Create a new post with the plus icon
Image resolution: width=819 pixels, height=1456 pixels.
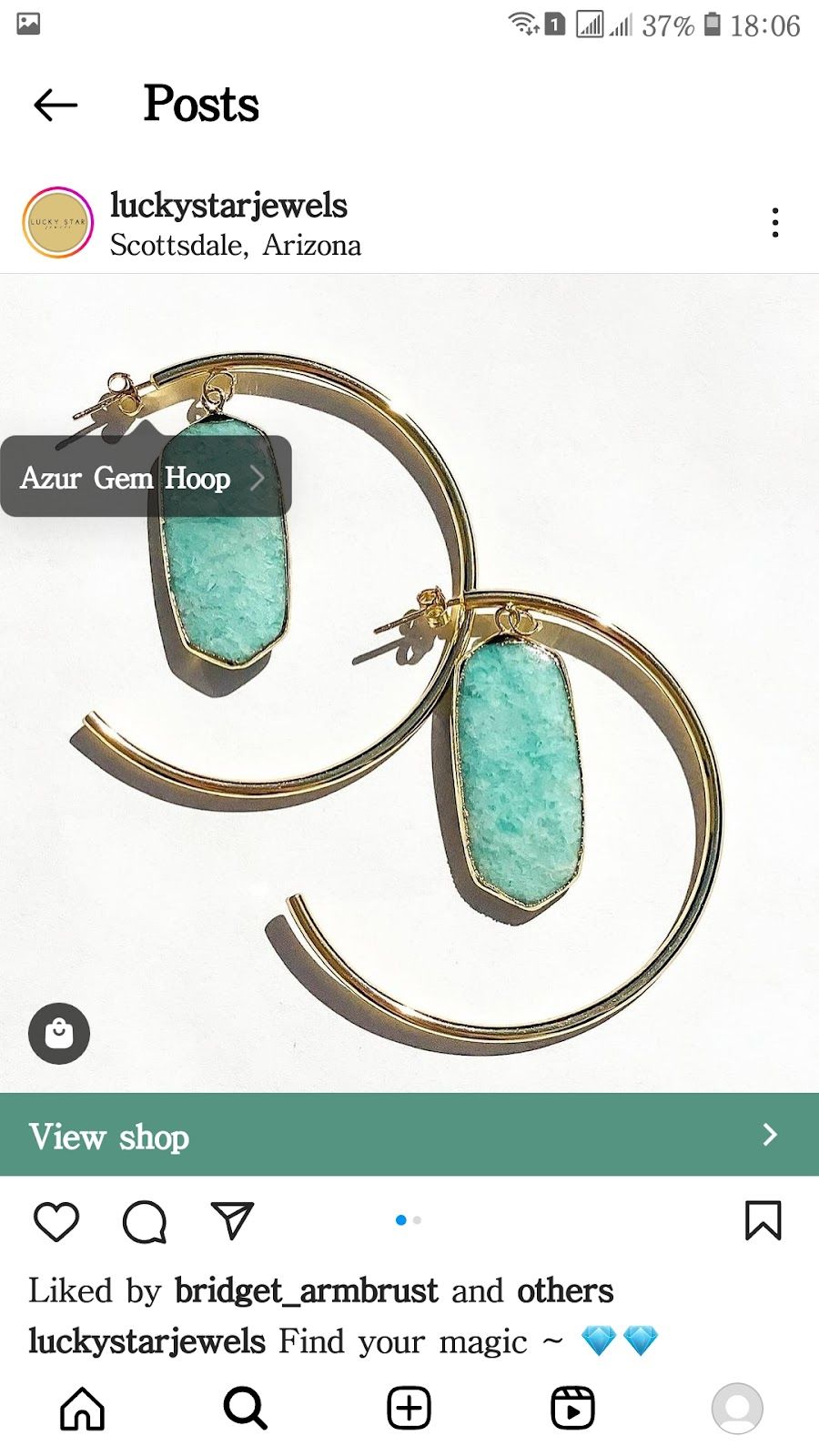pos(409,1409)
